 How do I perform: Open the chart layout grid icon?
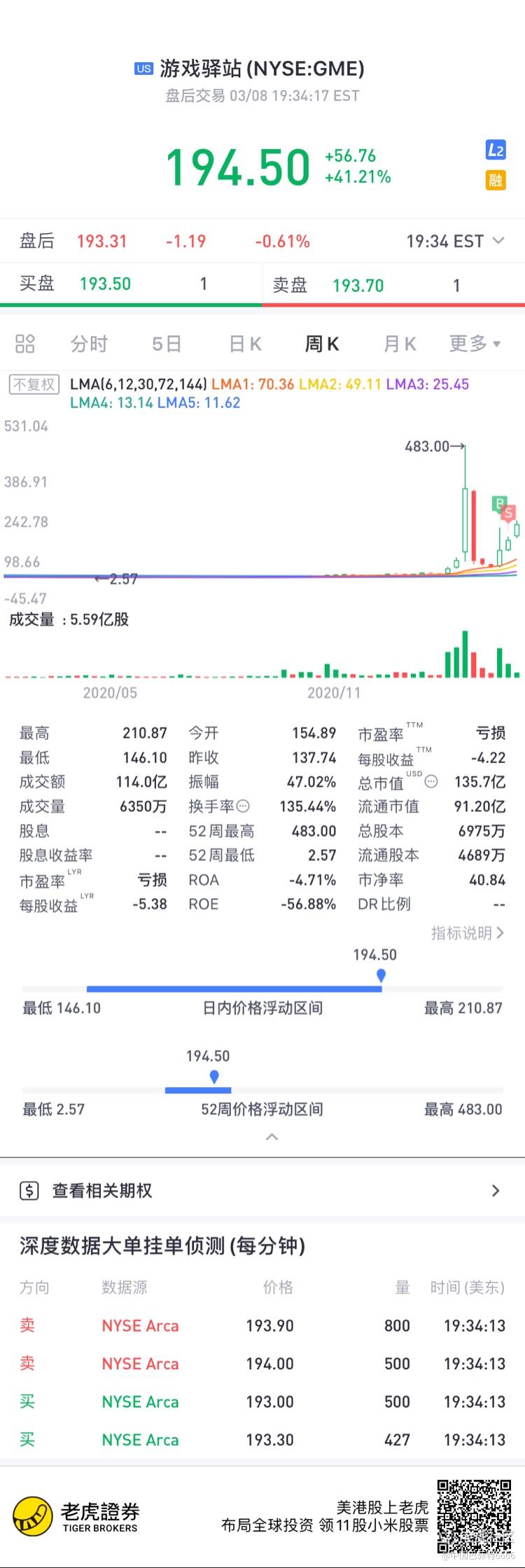tap(25, 344)
